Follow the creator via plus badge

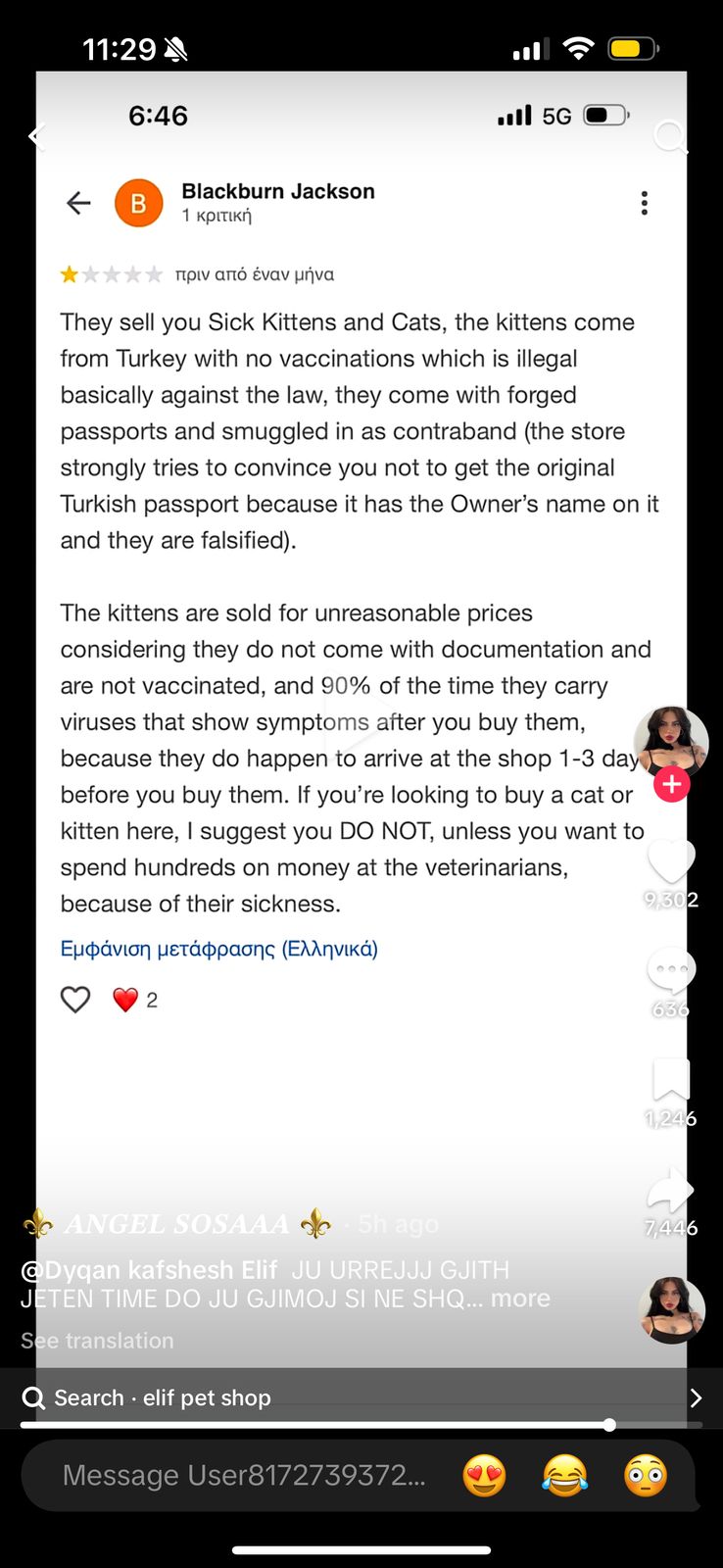672,784
